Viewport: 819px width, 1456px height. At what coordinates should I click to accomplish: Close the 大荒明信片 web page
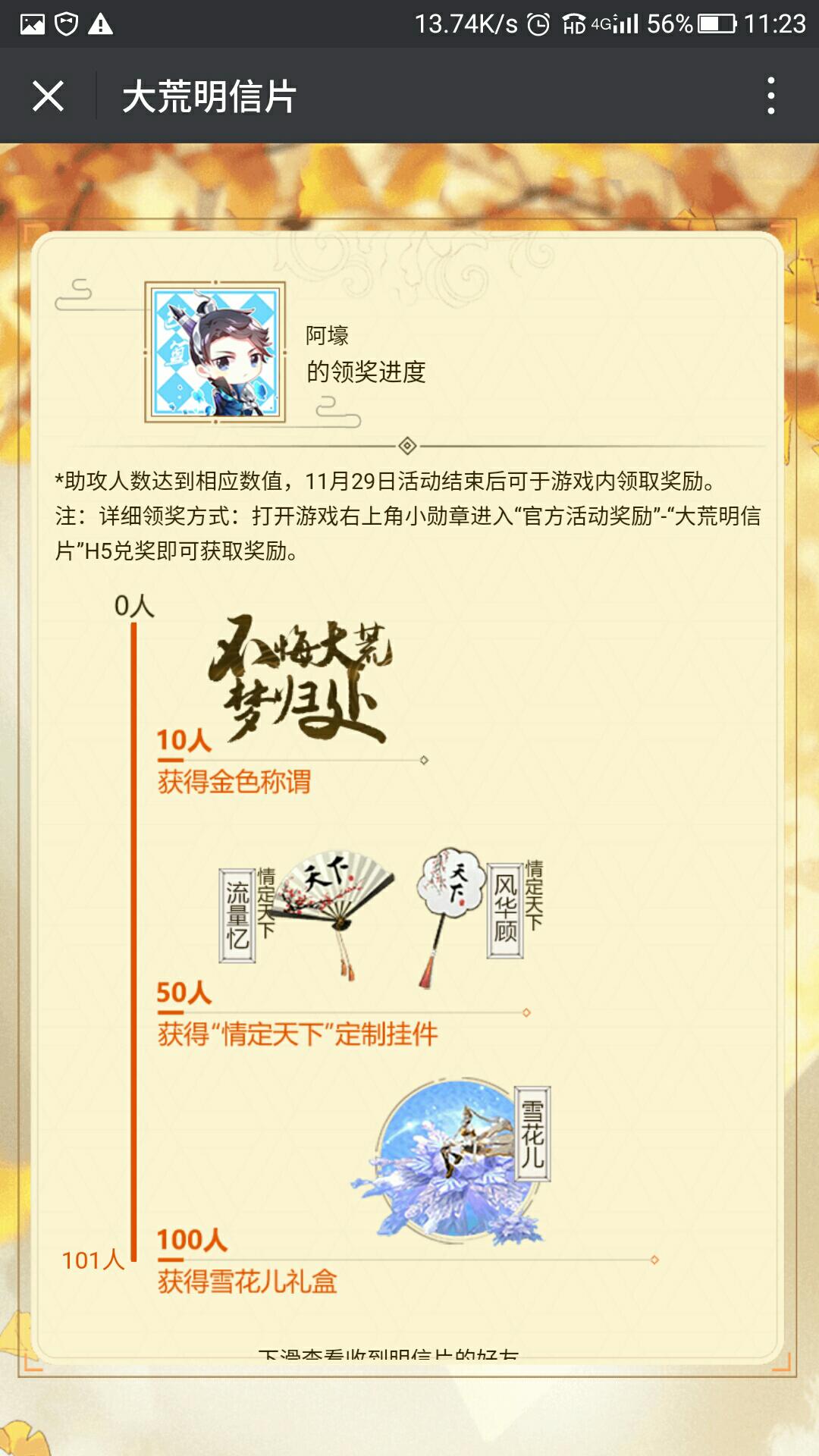tap(48, 96)
